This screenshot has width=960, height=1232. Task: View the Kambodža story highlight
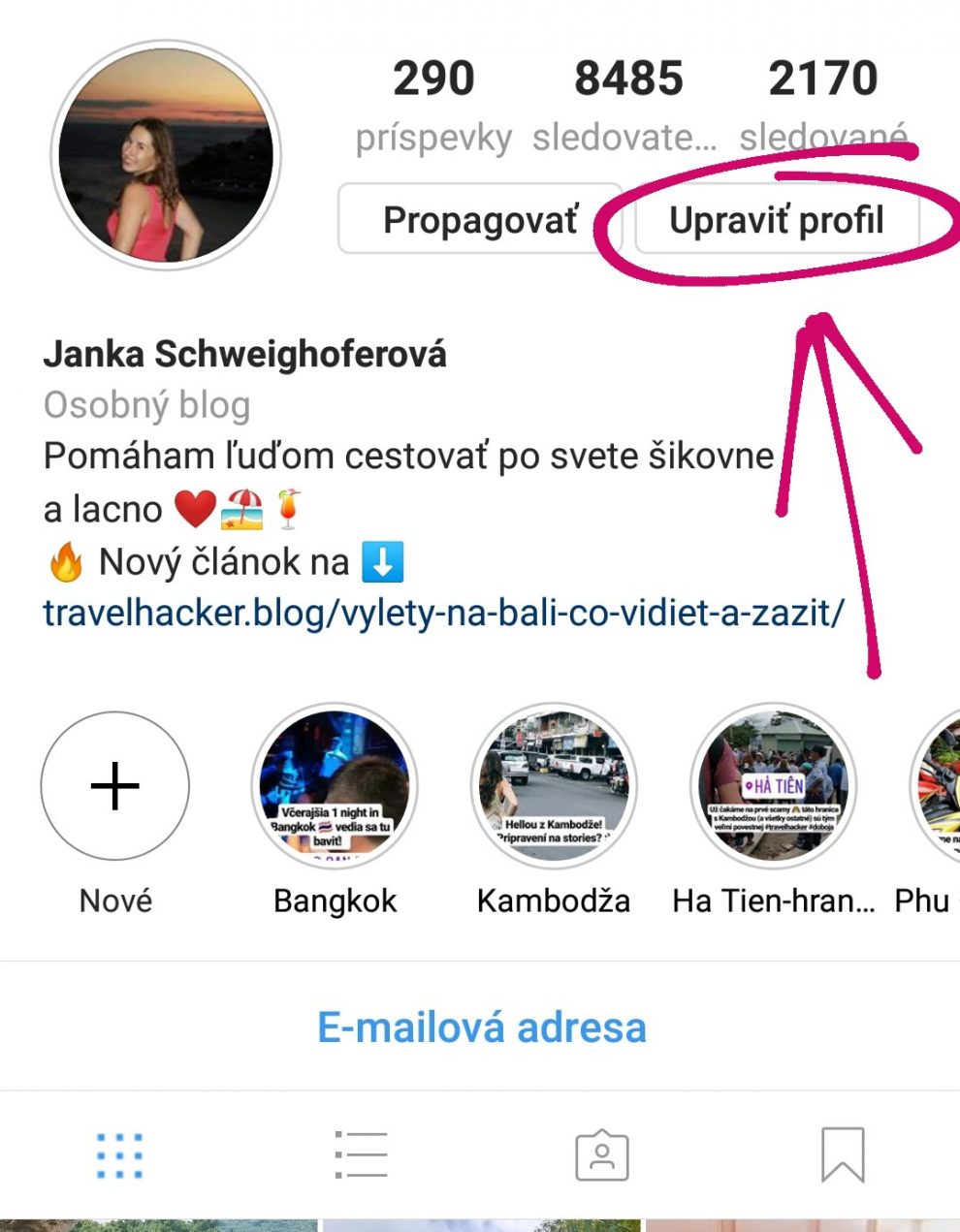[554, 785]
